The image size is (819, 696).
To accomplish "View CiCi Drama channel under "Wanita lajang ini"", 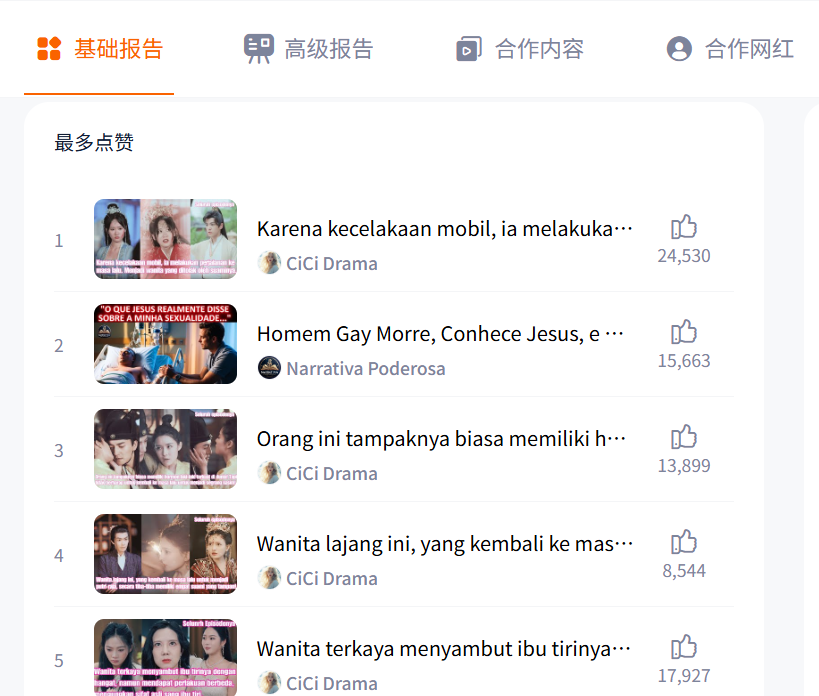I will coord(331,579).
